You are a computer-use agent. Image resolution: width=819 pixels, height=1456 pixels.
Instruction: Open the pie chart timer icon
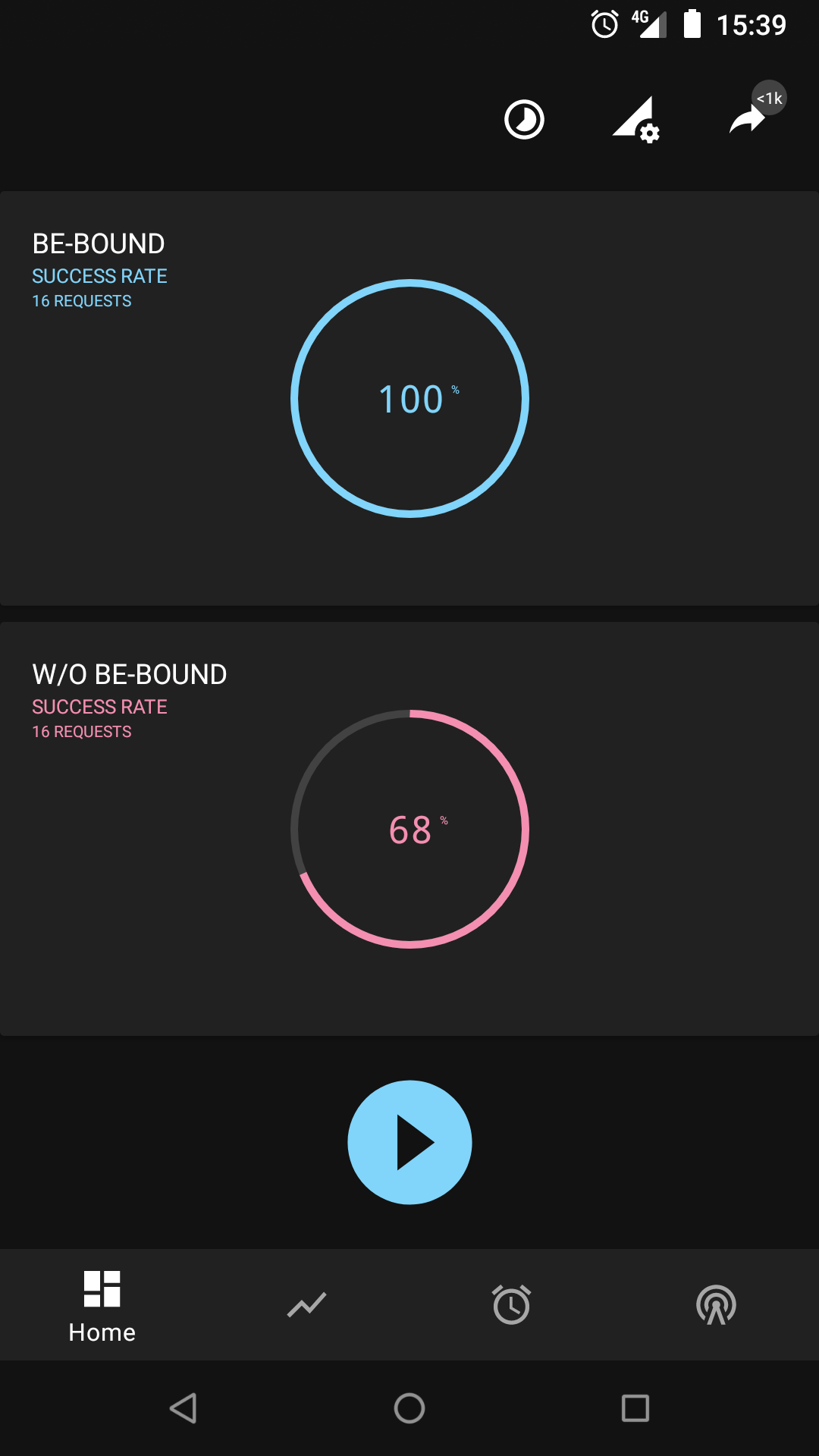pos(524,120)
